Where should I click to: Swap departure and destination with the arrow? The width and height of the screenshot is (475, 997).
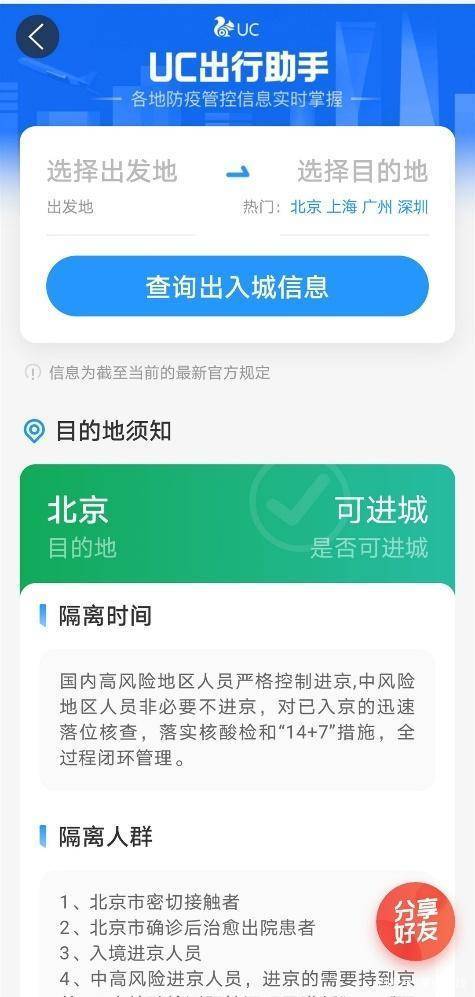click(238, 172)
